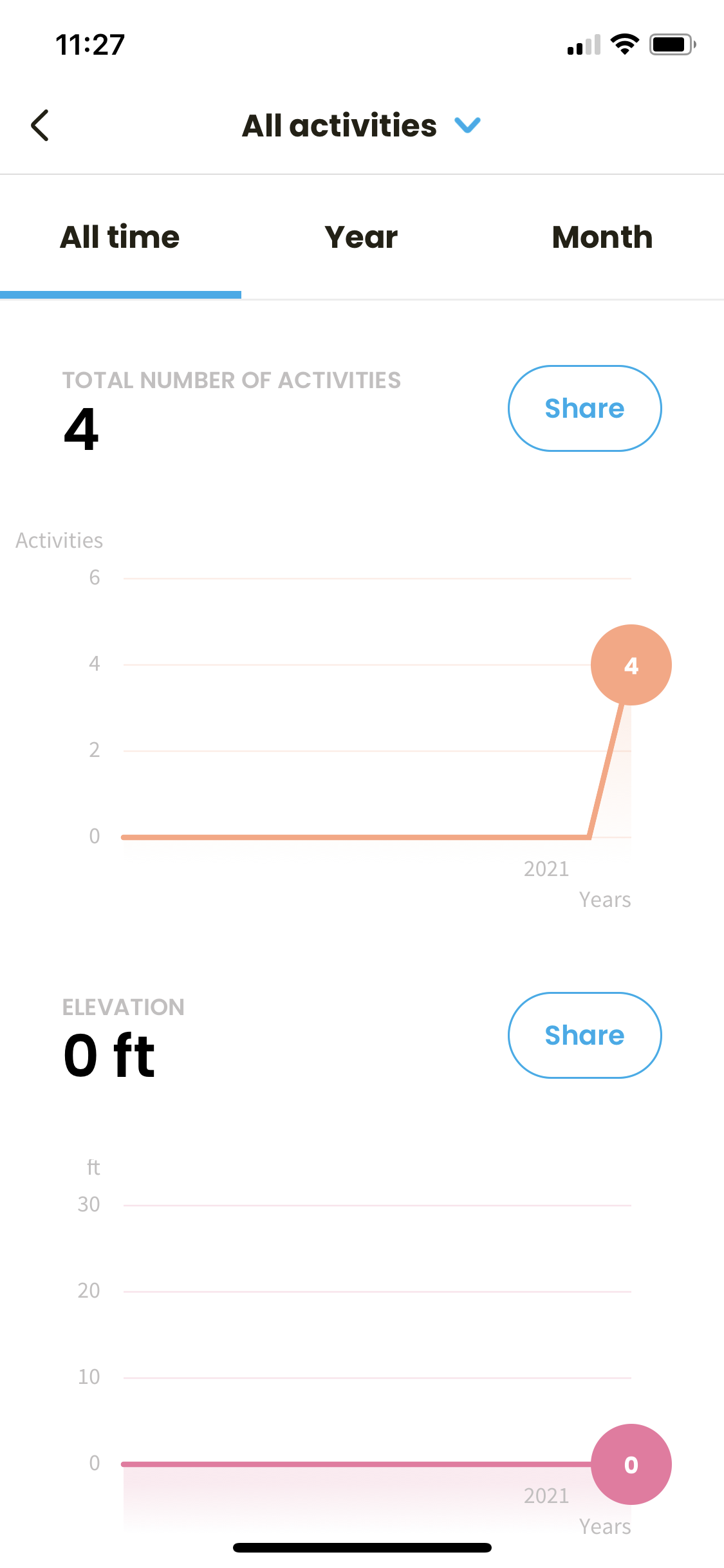Viewport: 724px width, 1568px height.
Task: Share the total number of activities stat
Action: [584, 408]
